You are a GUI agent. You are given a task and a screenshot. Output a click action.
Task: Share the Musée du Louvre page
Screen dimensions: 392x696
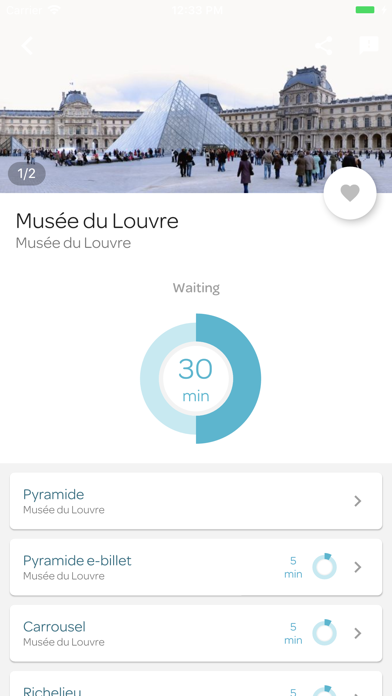(323, 45)
